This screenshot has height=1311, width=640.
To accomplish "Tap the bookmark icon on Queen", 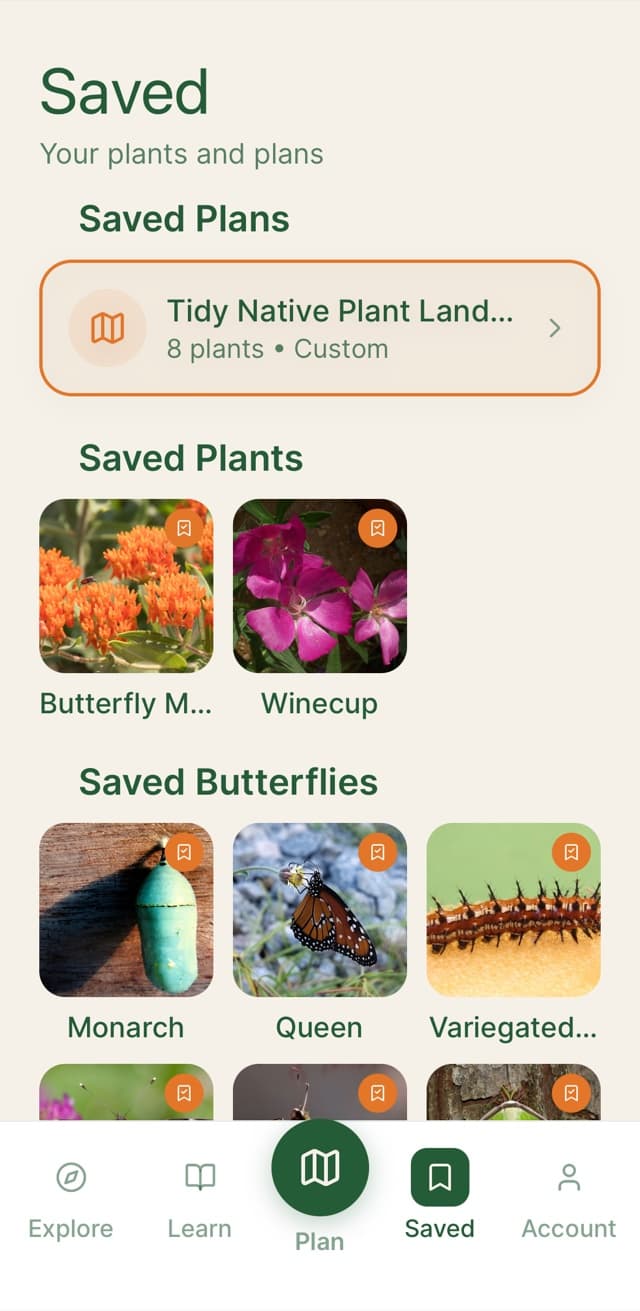I will click(x=377, y=852).
